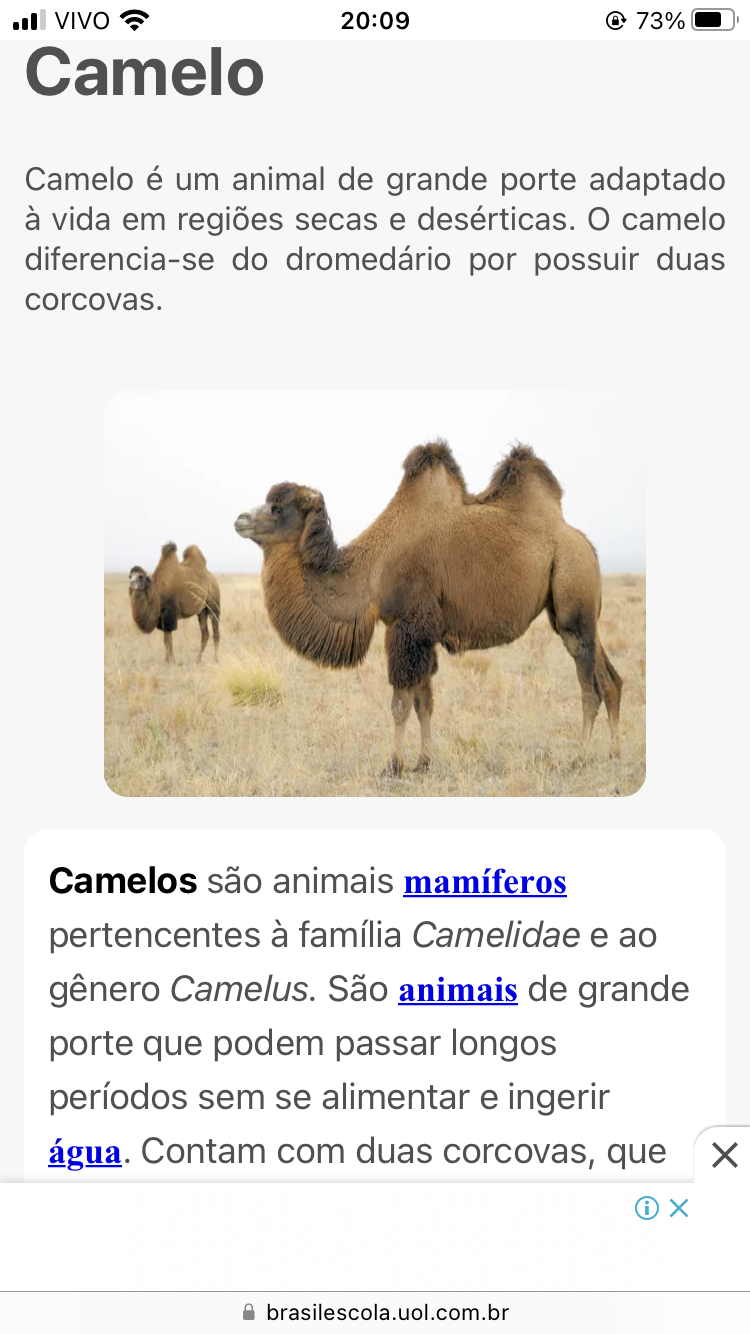Viewport: 750px width, 1334px height.
Task: Dismiss the floating panel with the X
Action: tap(724, 1156)
